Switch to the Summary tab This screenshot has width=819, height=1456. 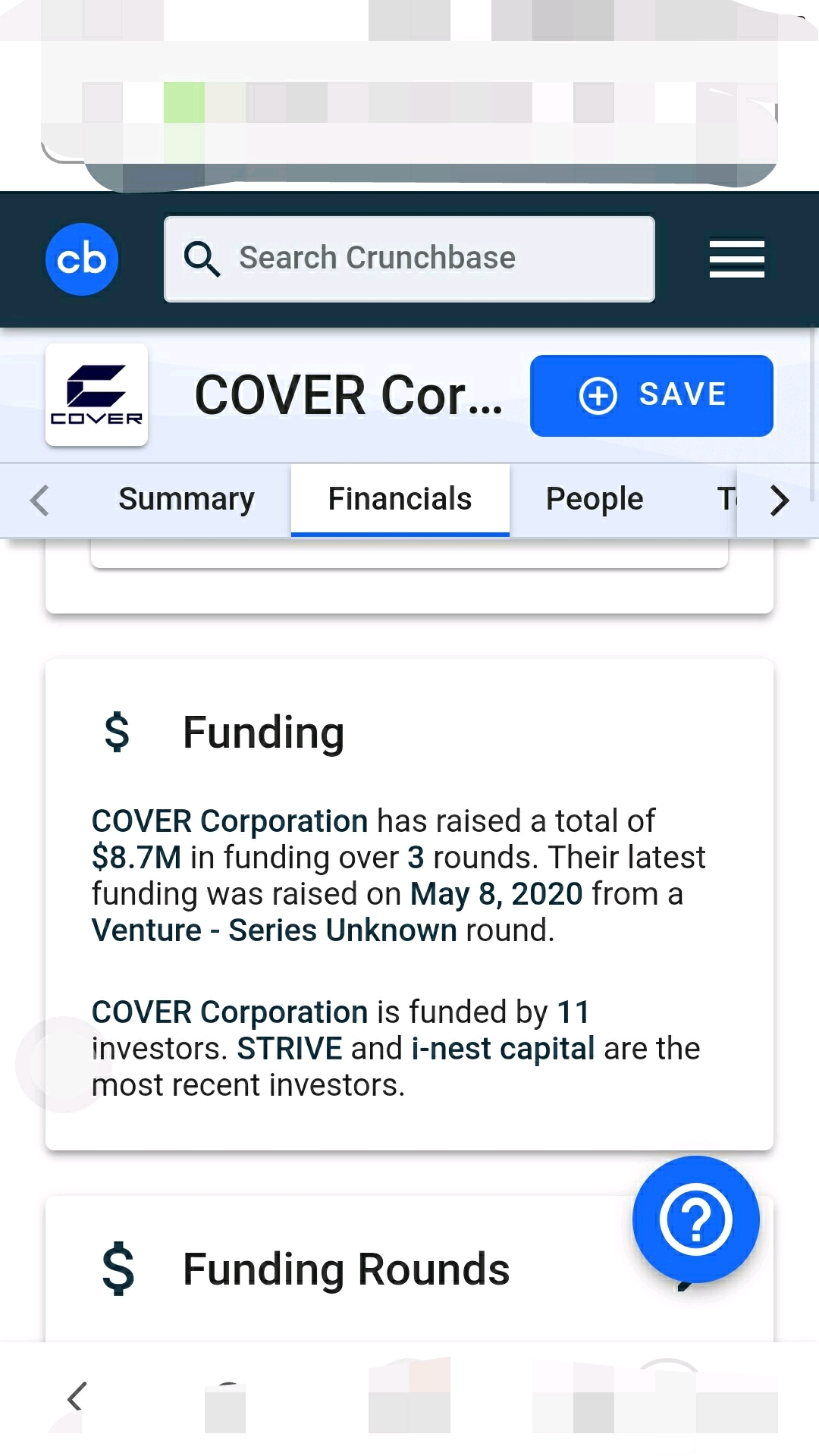(187, 499)
